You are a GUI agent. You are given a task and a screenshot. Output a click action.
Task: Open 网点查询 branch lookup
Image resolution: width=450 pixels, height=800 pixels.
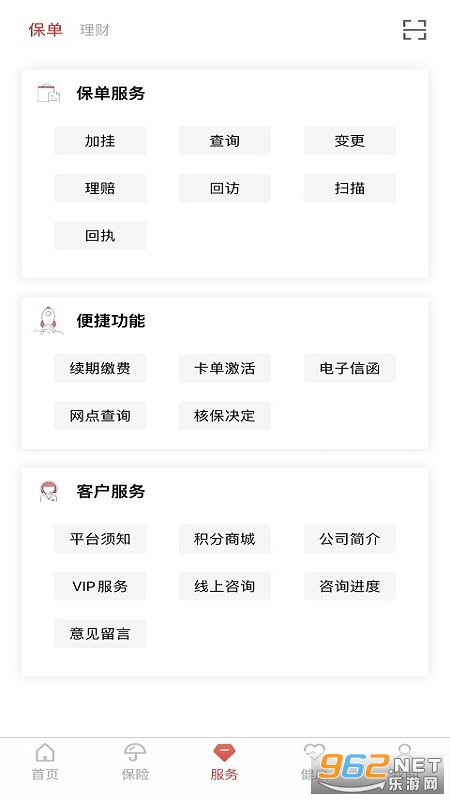(x=100, y=416)
